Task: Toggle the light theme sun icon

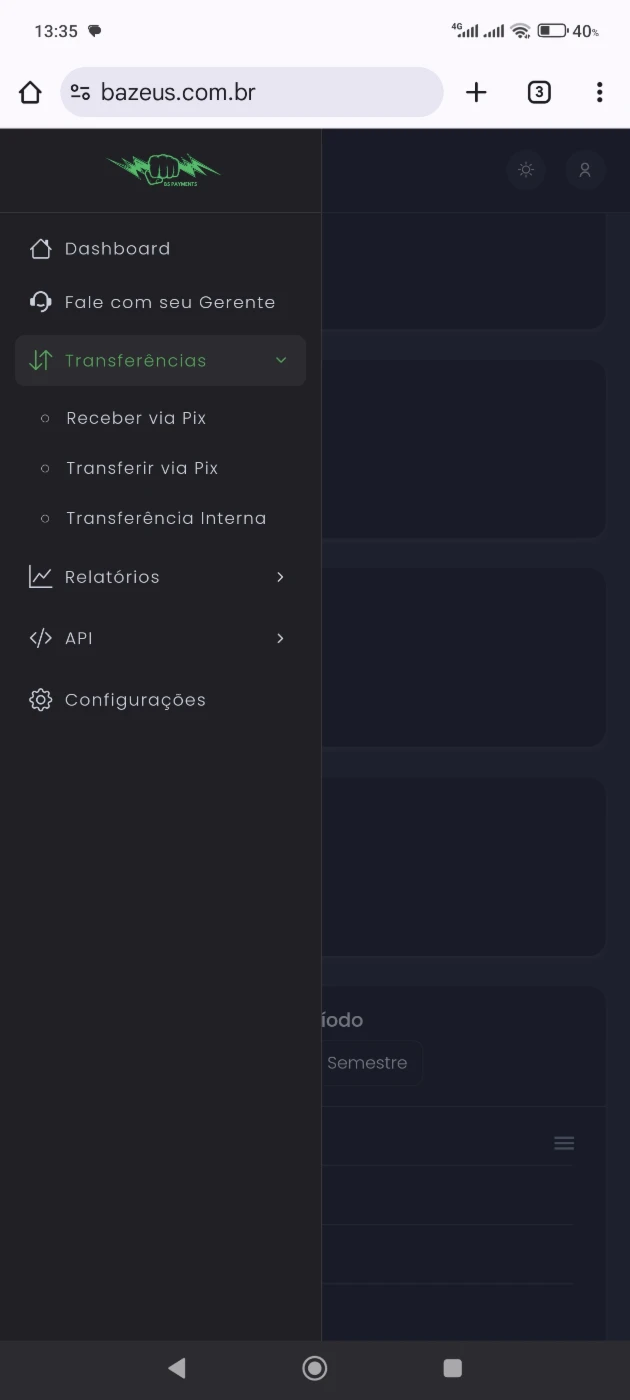Action: (526, 170)
